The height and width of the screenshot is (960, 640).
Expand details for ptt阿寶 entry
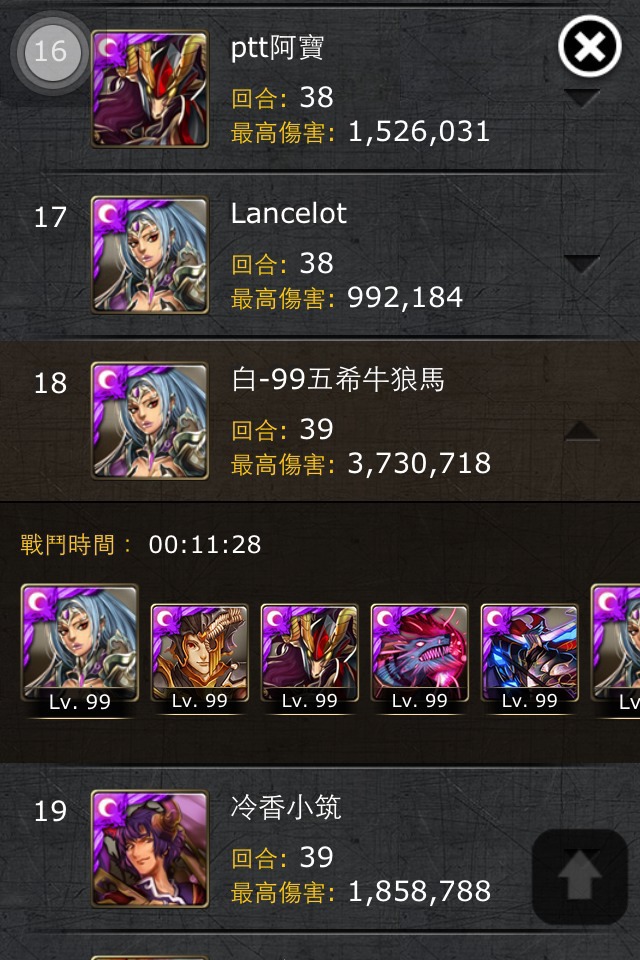pos(582,98)
